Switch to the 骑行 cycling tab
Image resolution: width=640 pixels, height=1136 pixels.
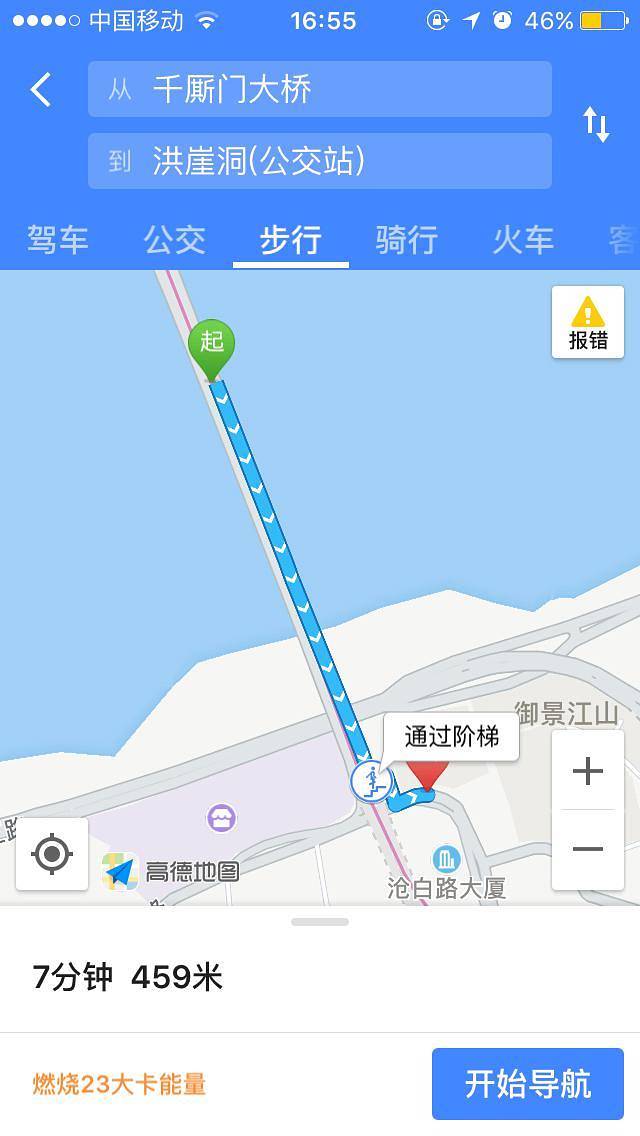point(407,240)
